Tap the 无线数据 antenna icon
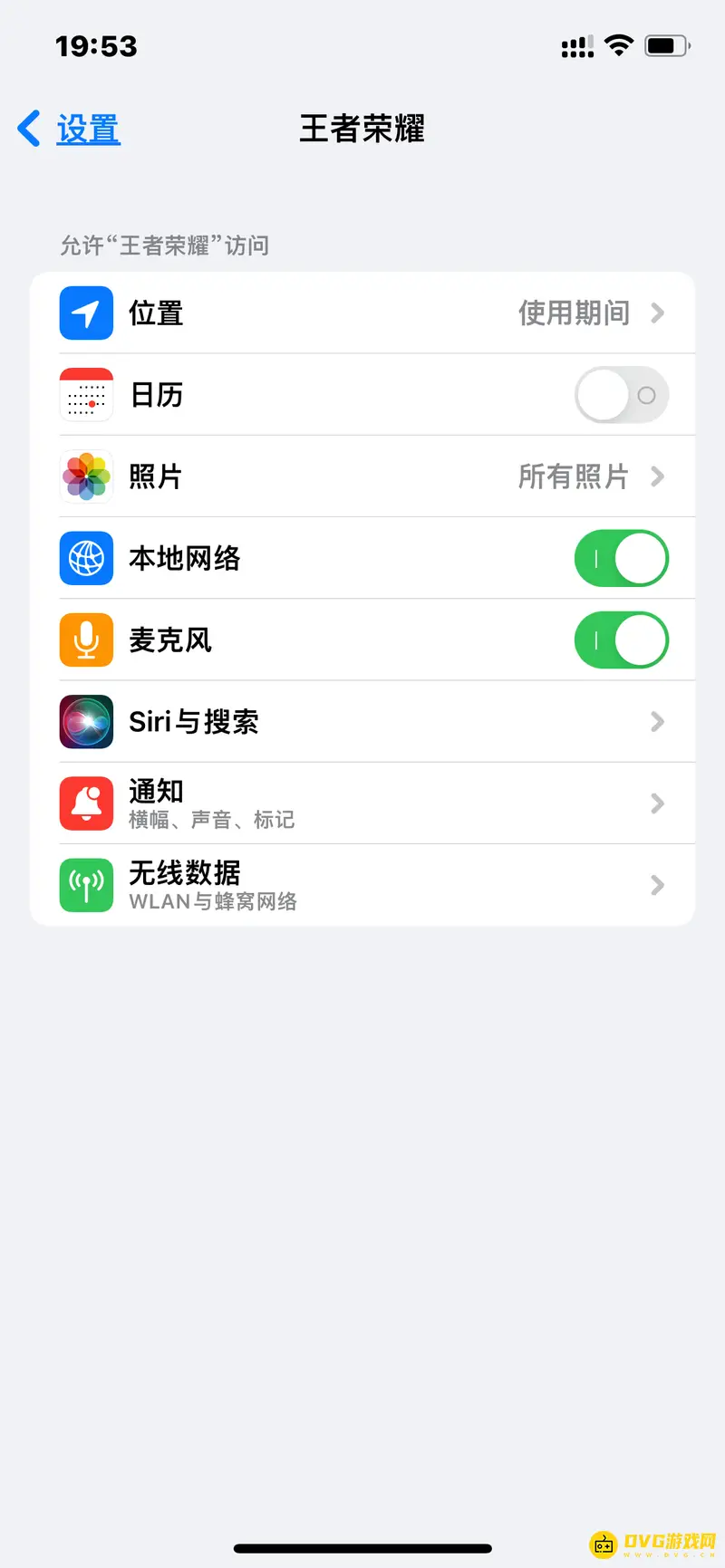The width and height of the screenshot is (725, 1568). [85, 885]
